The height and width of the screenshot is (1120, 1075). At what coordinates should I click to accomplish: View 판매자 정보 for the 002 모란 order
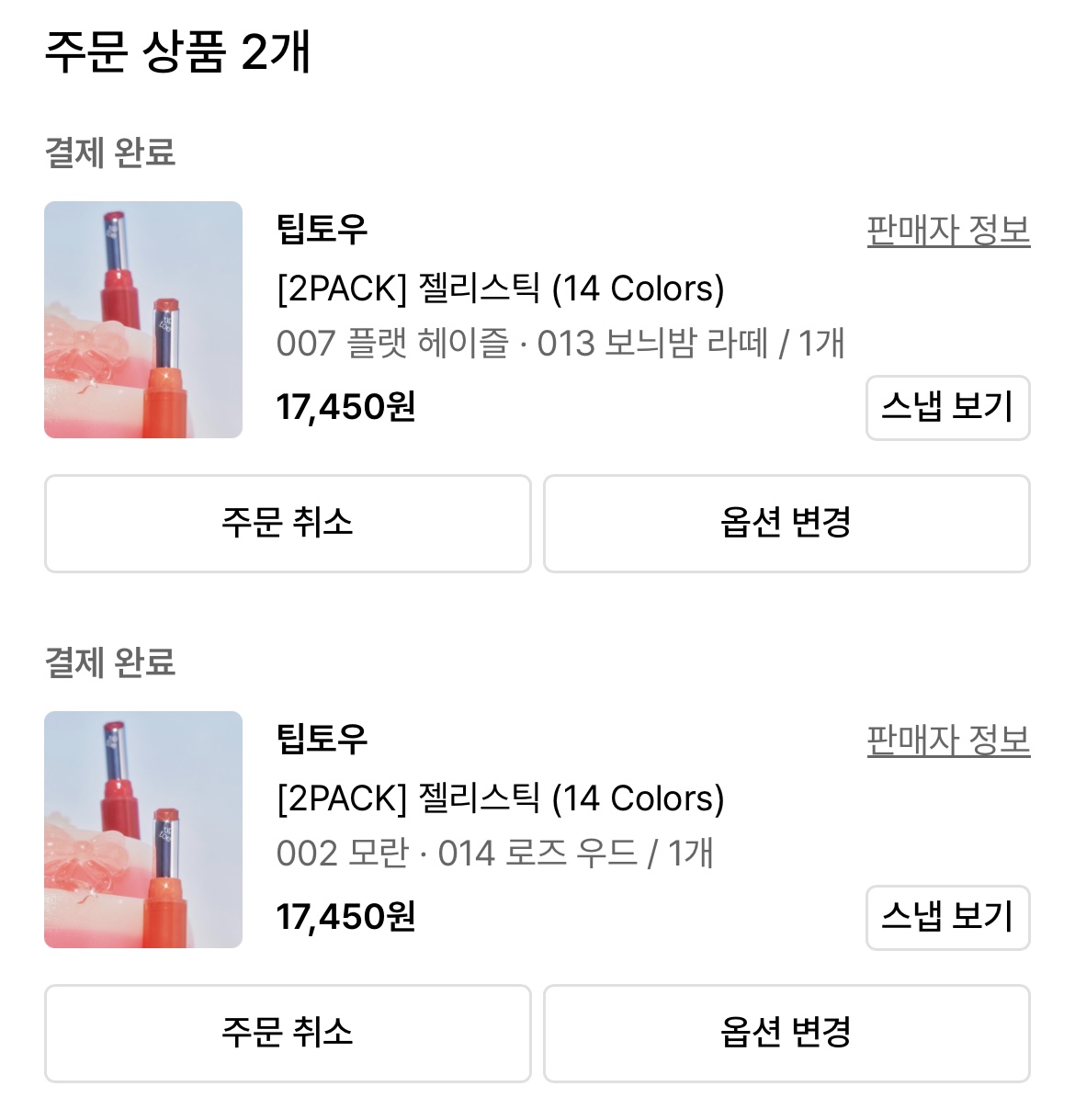click(x=947, y=740)
